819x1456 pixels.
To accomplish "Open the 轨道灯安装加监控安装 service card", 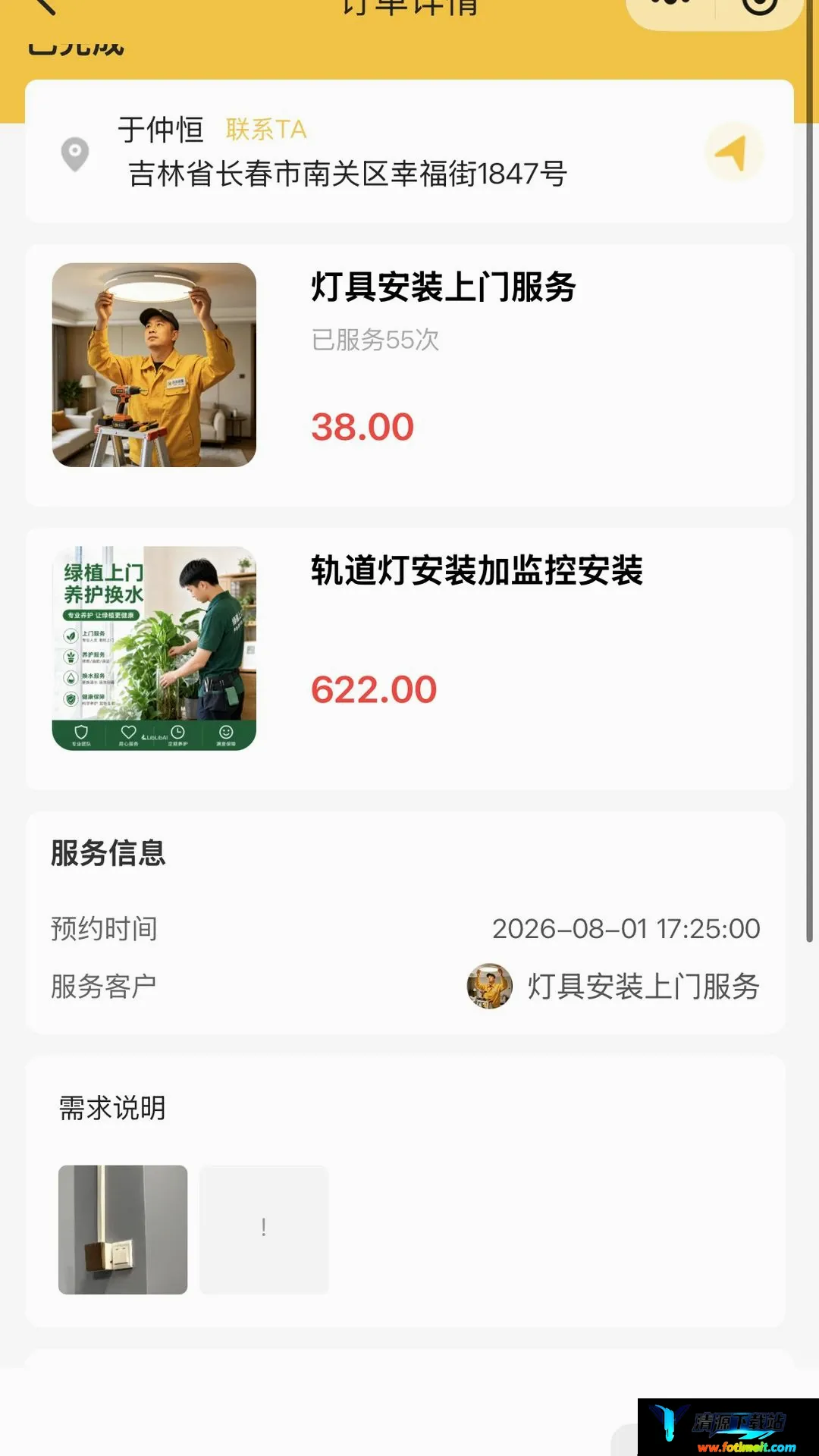I will click(409, 659).
